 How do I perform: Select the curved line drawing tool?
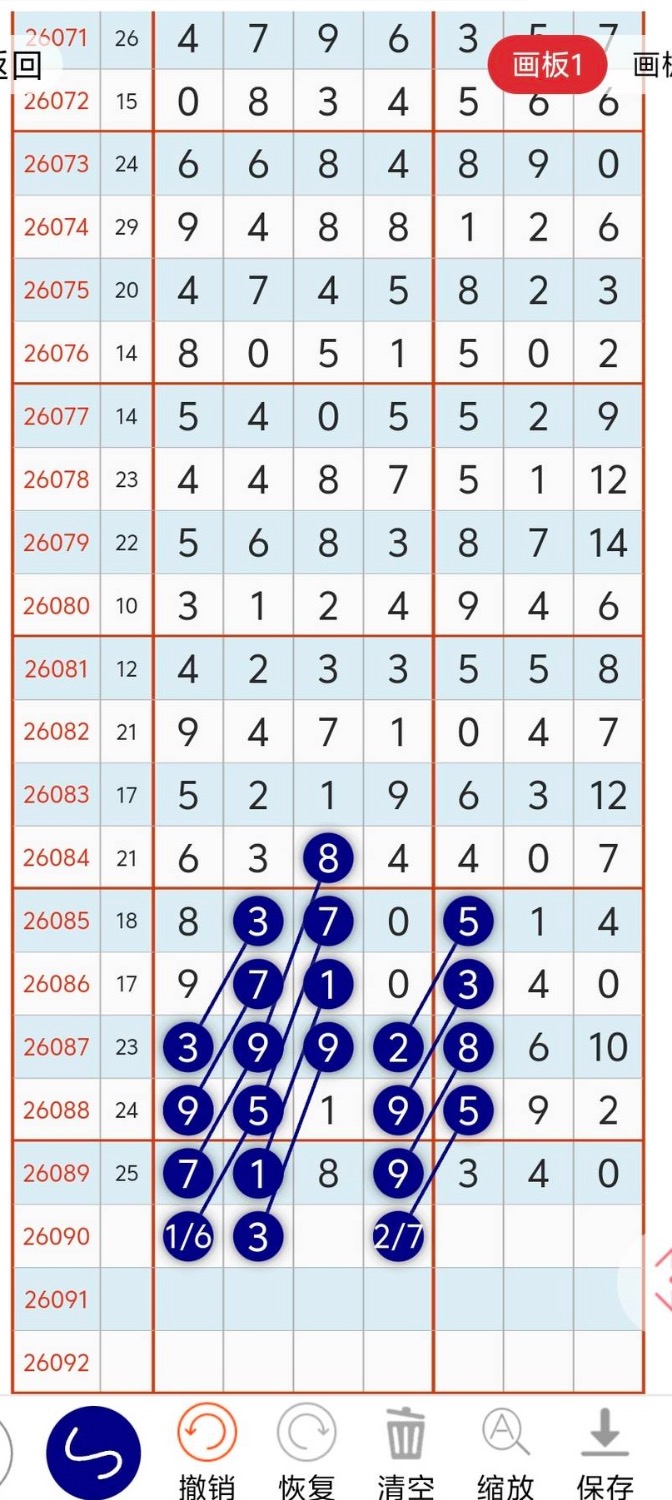click(94, 1453)
